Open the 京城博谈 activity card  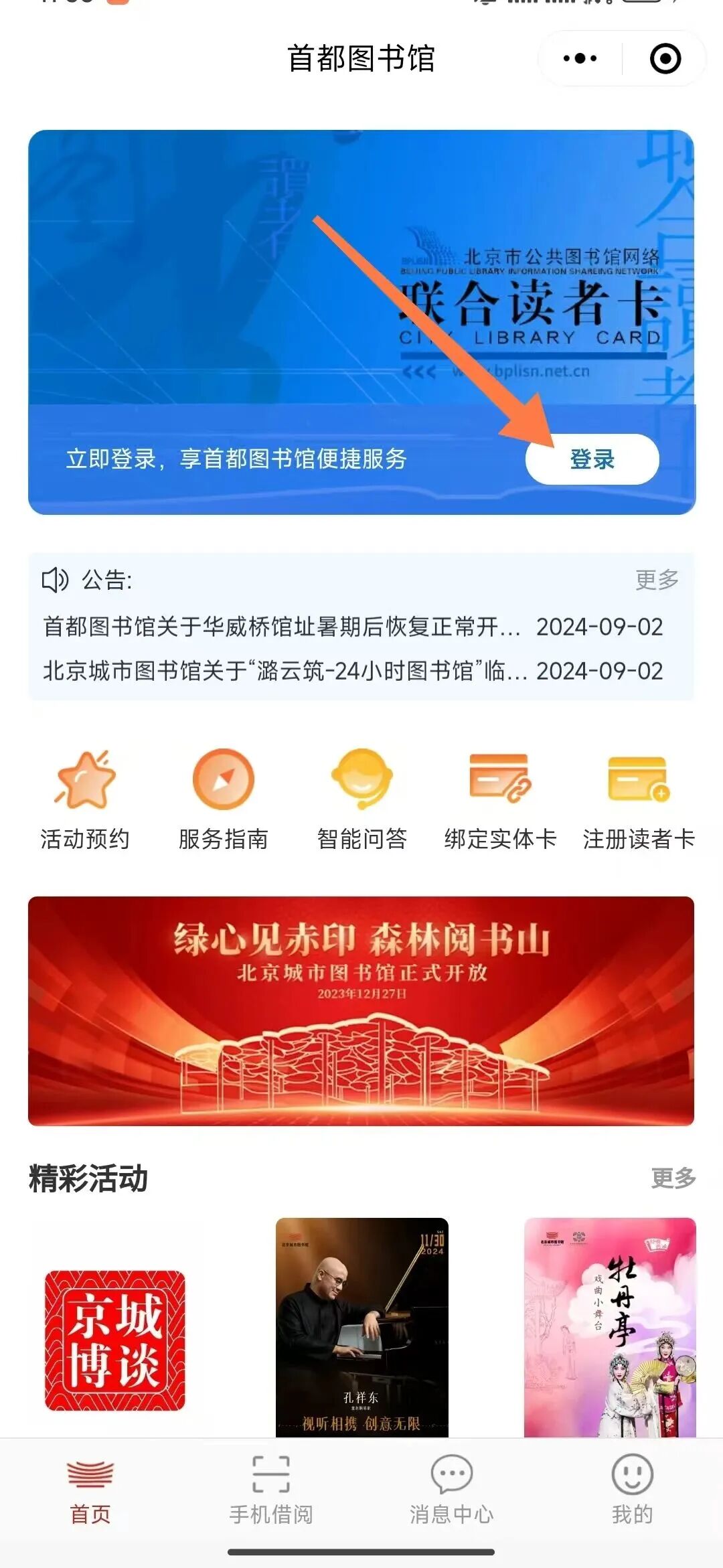click(114, 1339)
